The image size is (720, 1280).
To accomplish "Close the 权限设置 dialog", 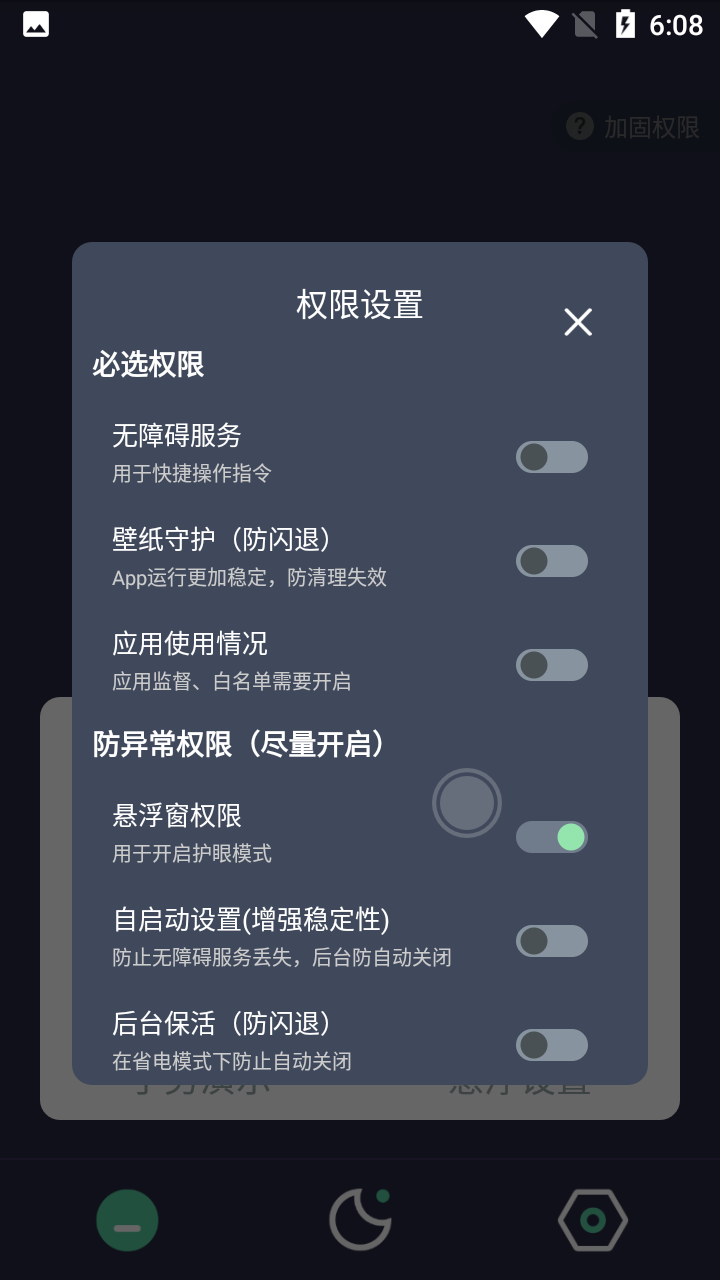I will point(577,323).
